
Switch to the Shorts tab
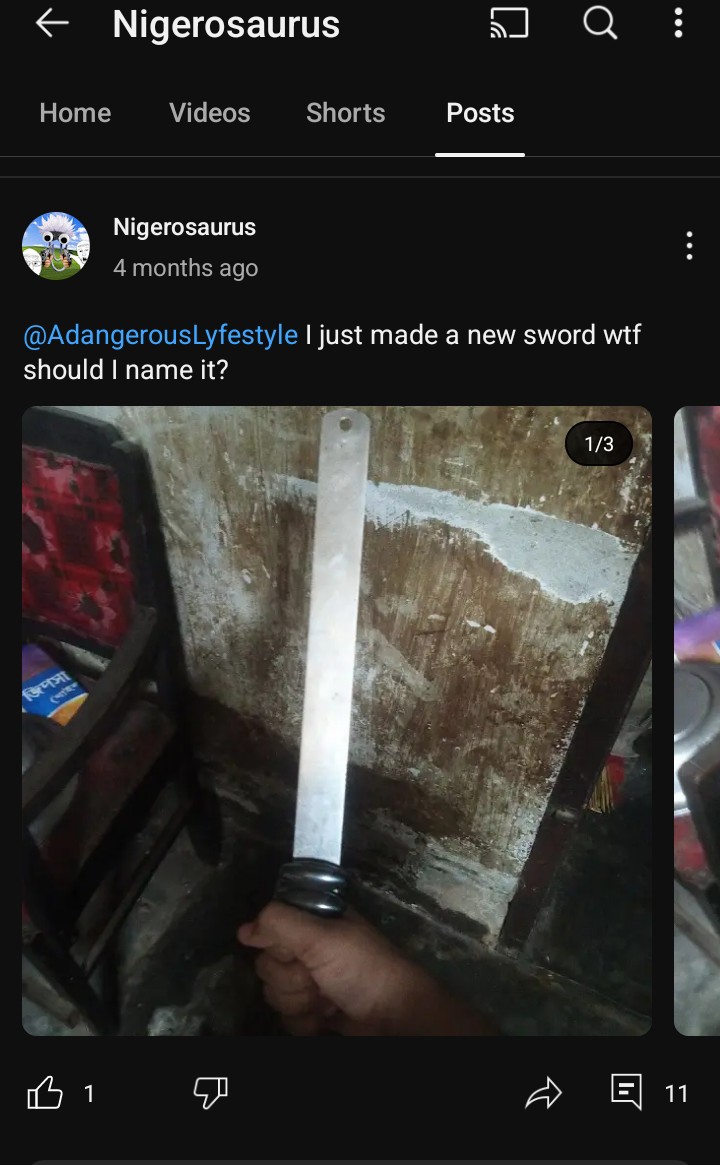click(x=345, y=113)
